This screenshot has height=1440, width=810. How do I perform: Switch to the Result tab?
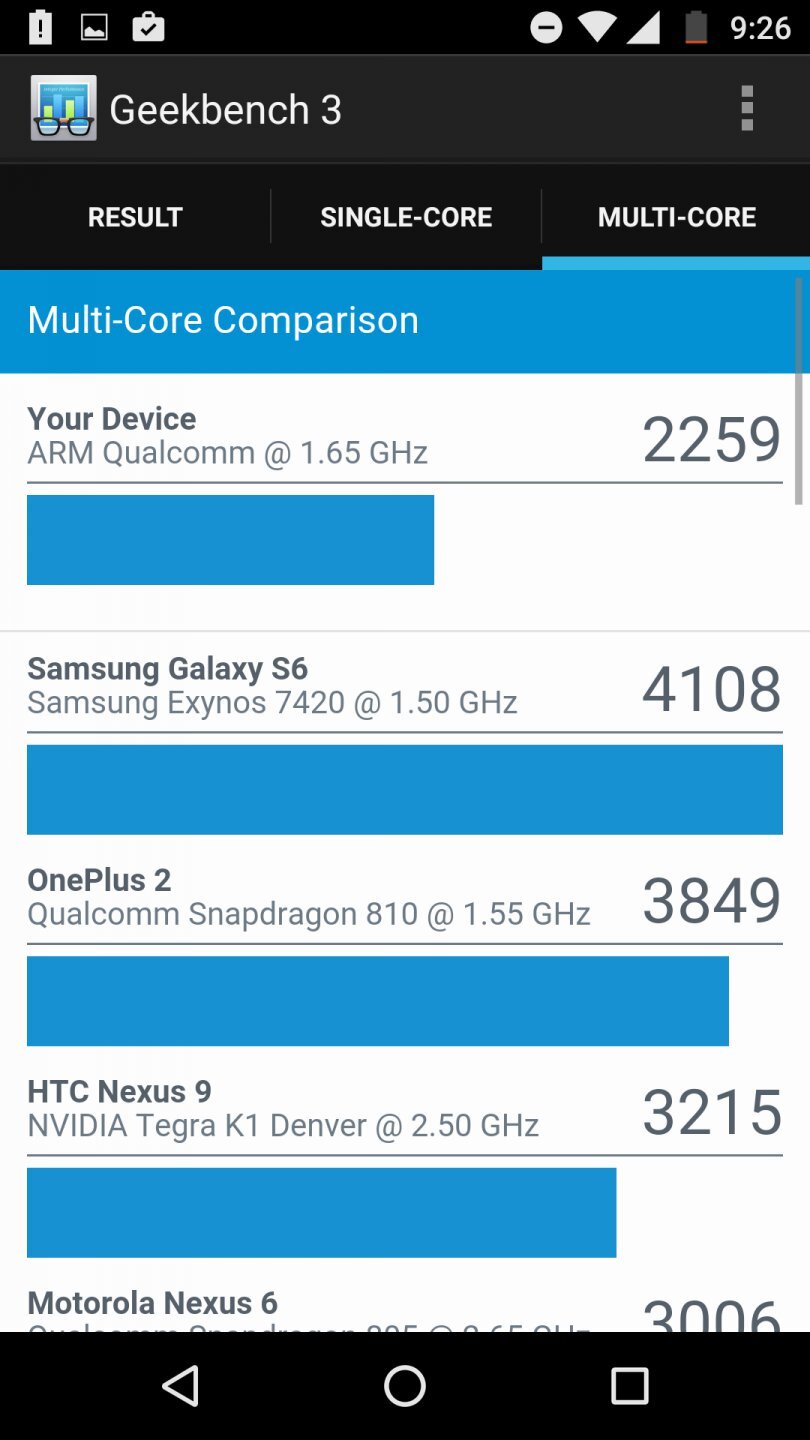coord(135,217)
